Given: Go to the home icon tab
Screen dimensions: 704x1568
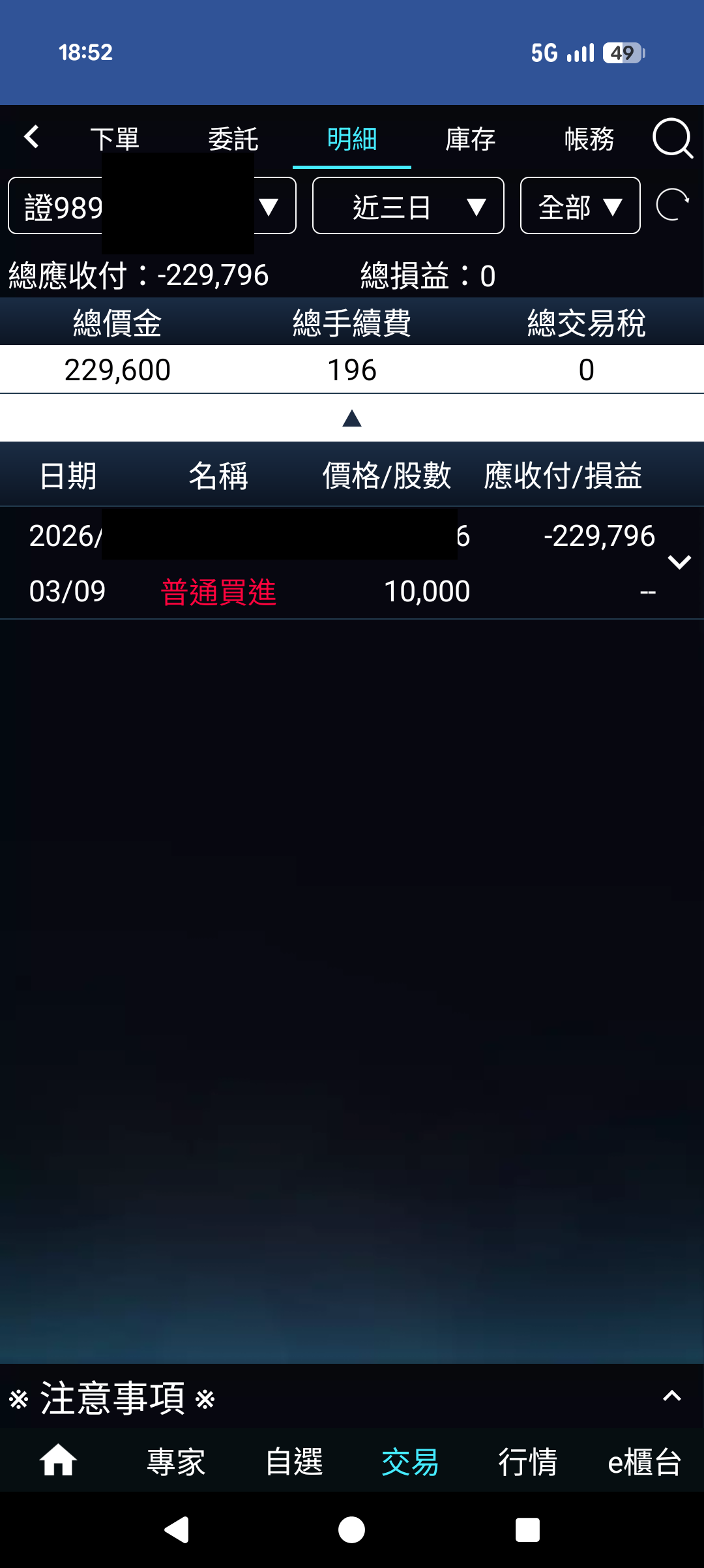Looking at the screenshot, I should pyautogui.click(x=59, y=1460).
